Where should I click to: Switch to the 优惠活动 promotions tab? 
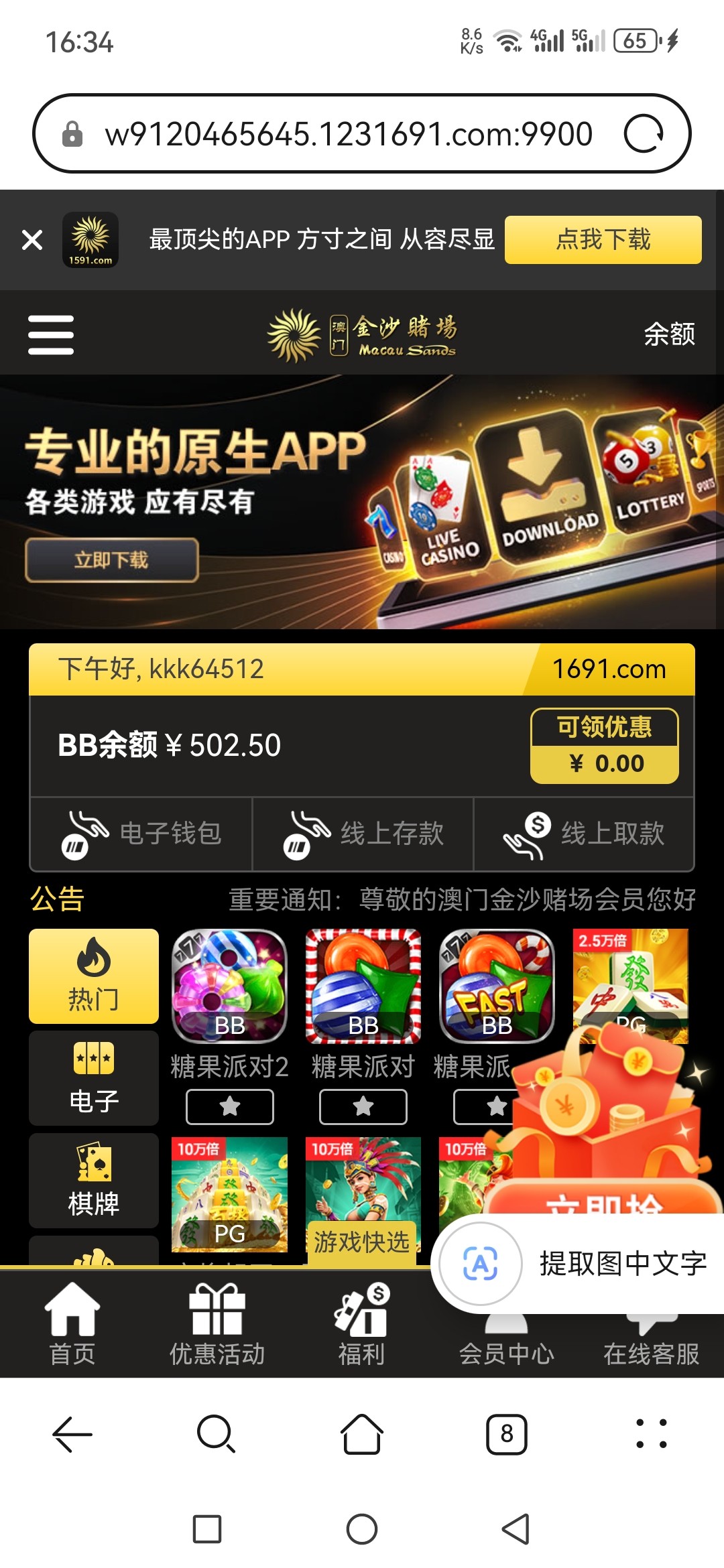[x=217, y=1325]
